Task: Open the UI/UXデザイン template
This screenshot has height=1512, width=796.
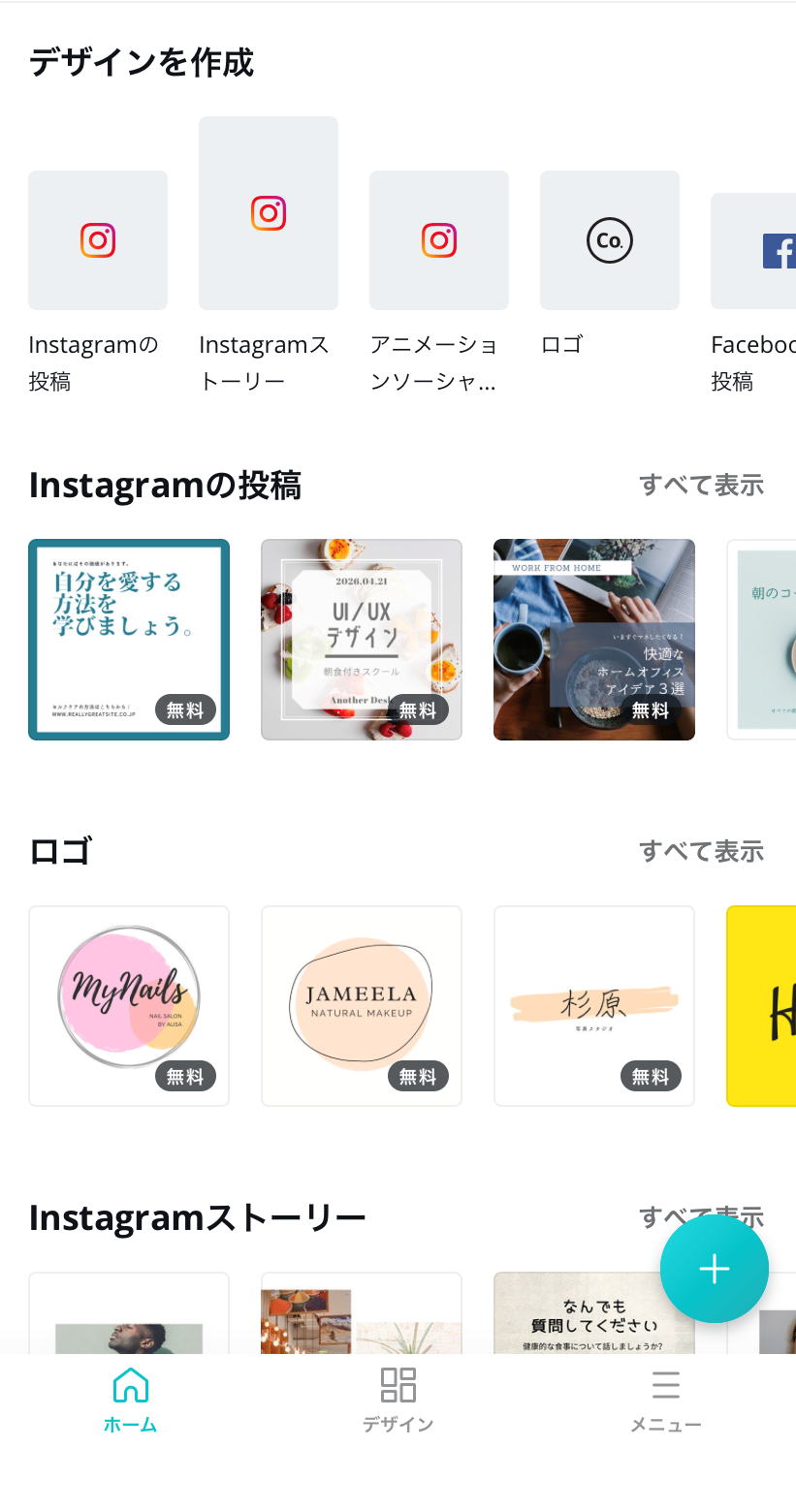Action: click(362, 640)
